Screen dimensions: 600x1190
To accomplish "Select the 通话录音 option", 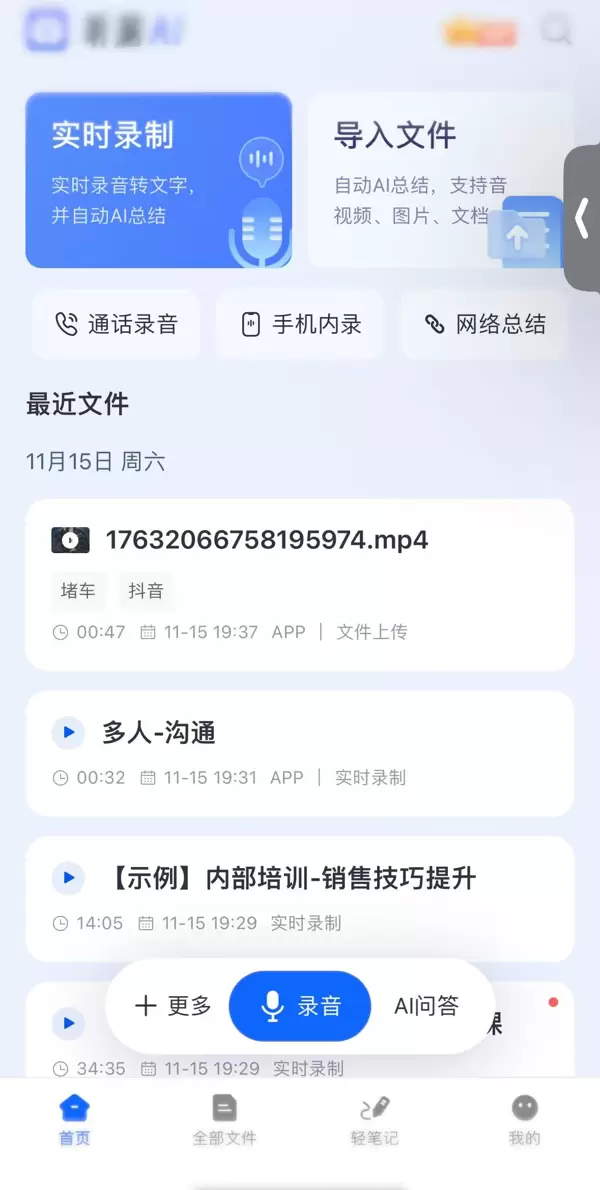I will coord(116,324).
